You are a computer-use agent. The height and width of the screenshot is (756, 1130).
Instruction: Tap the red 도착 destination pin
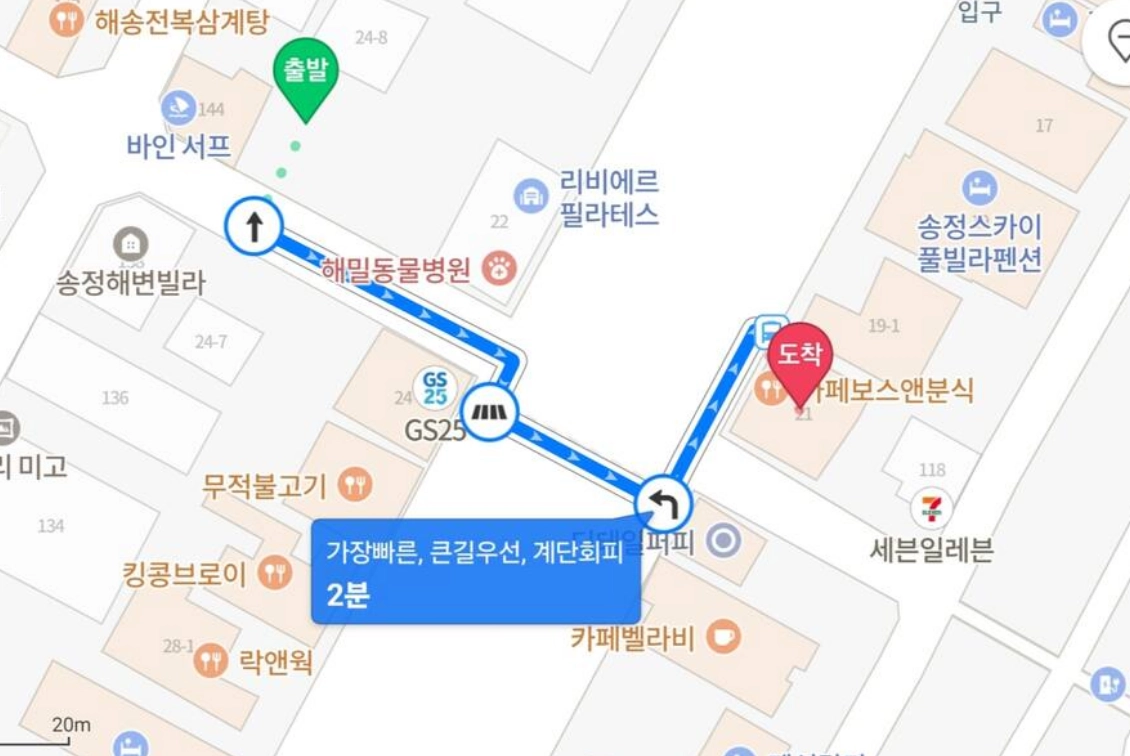799,357
